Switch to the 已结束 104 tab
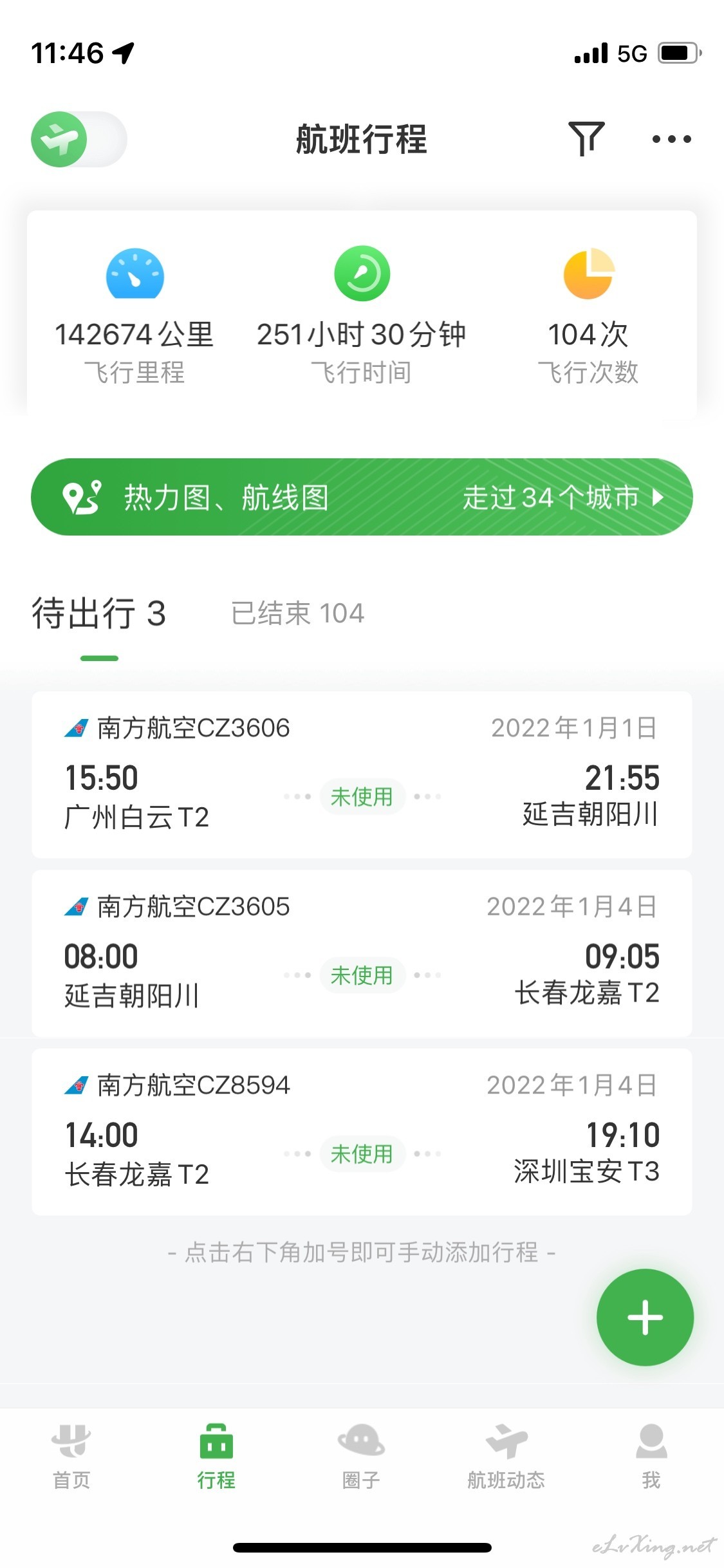Screen dimensions: 724x1568 297,613
